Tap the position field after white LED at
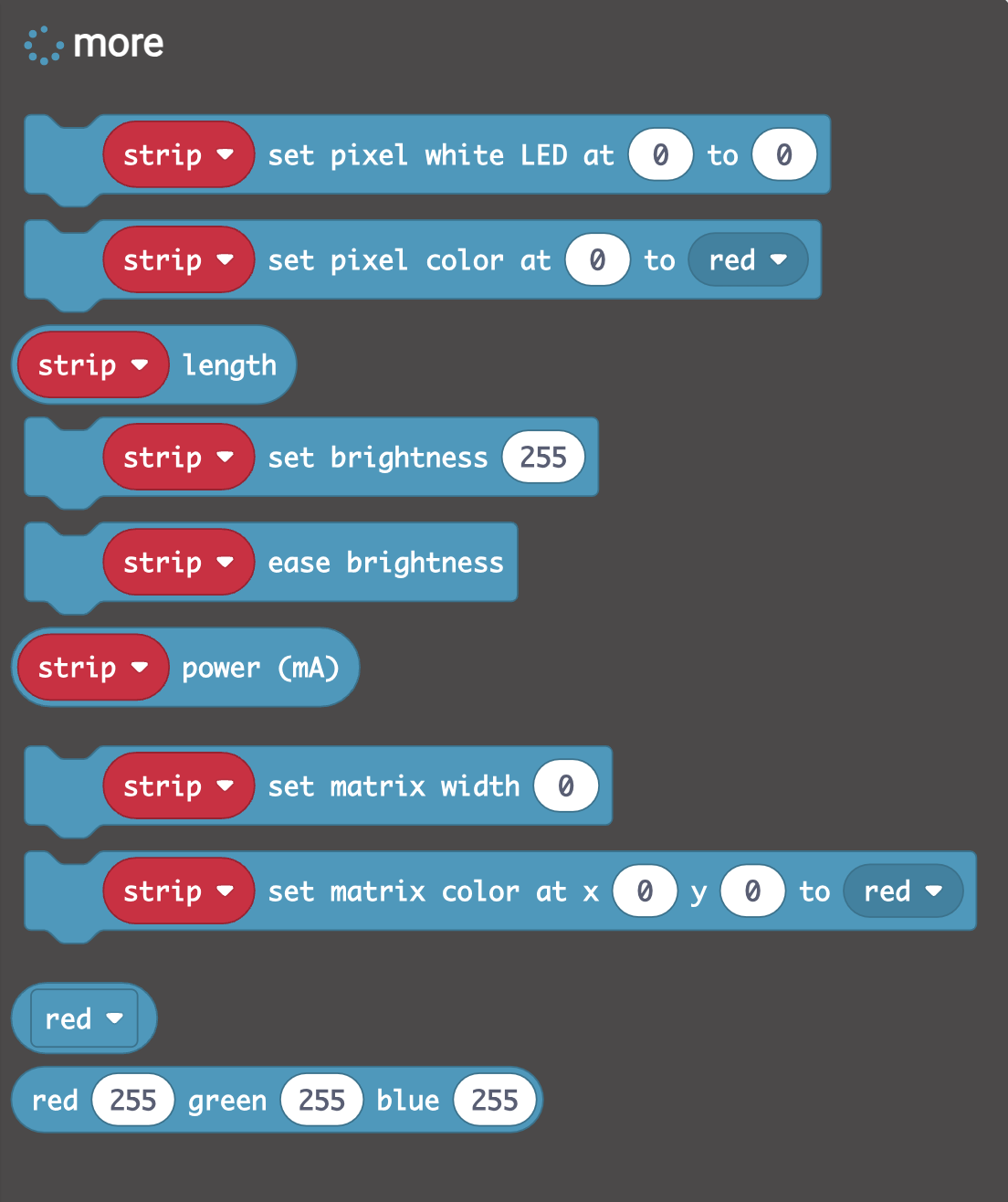1008x1202 pixels. 660,155
